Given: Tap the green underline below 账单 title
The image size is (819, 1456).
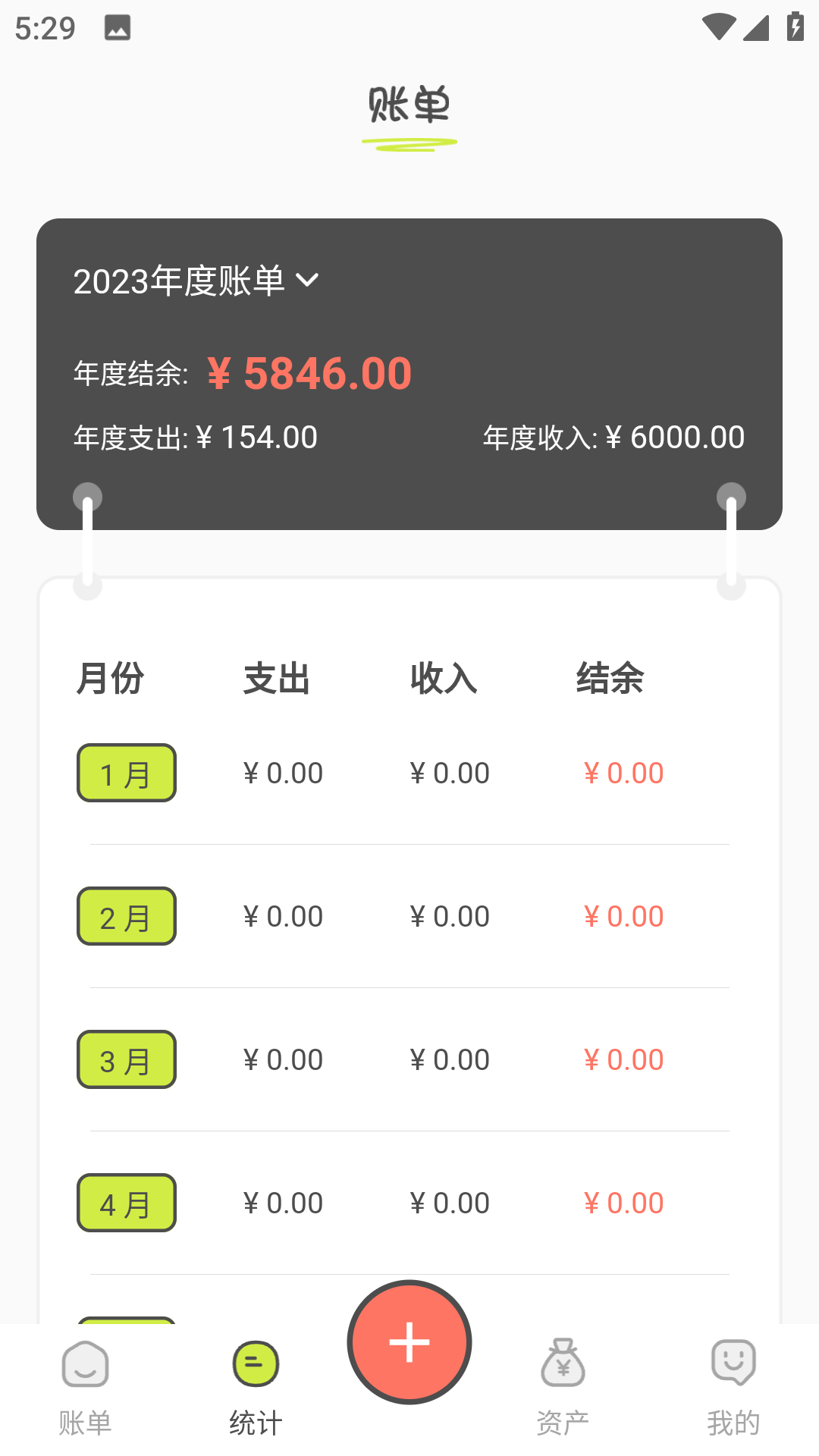Looking at the screenshot, I should (409, 143).
